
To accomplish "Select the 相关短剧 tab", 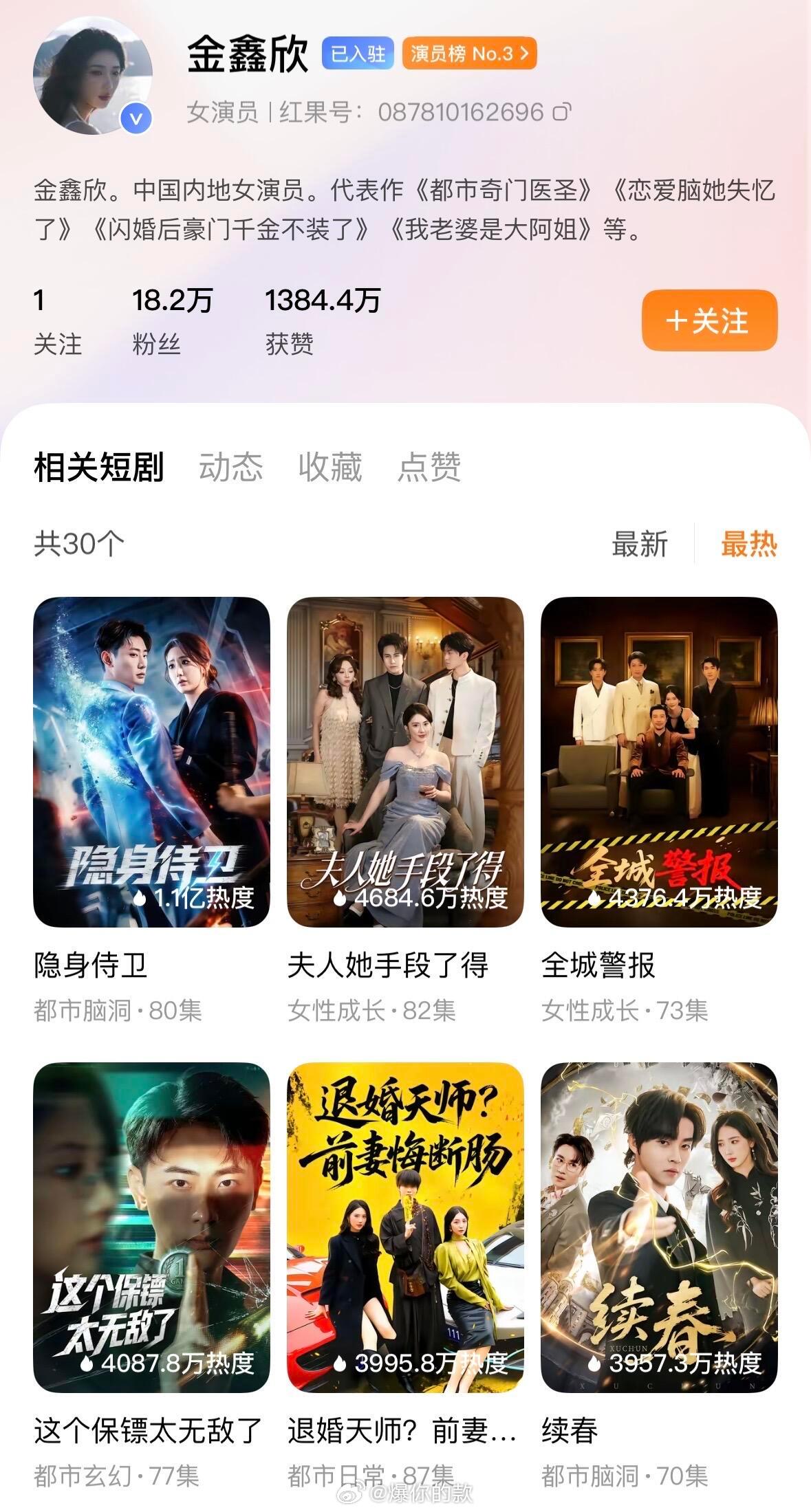I will coord(99,467).
